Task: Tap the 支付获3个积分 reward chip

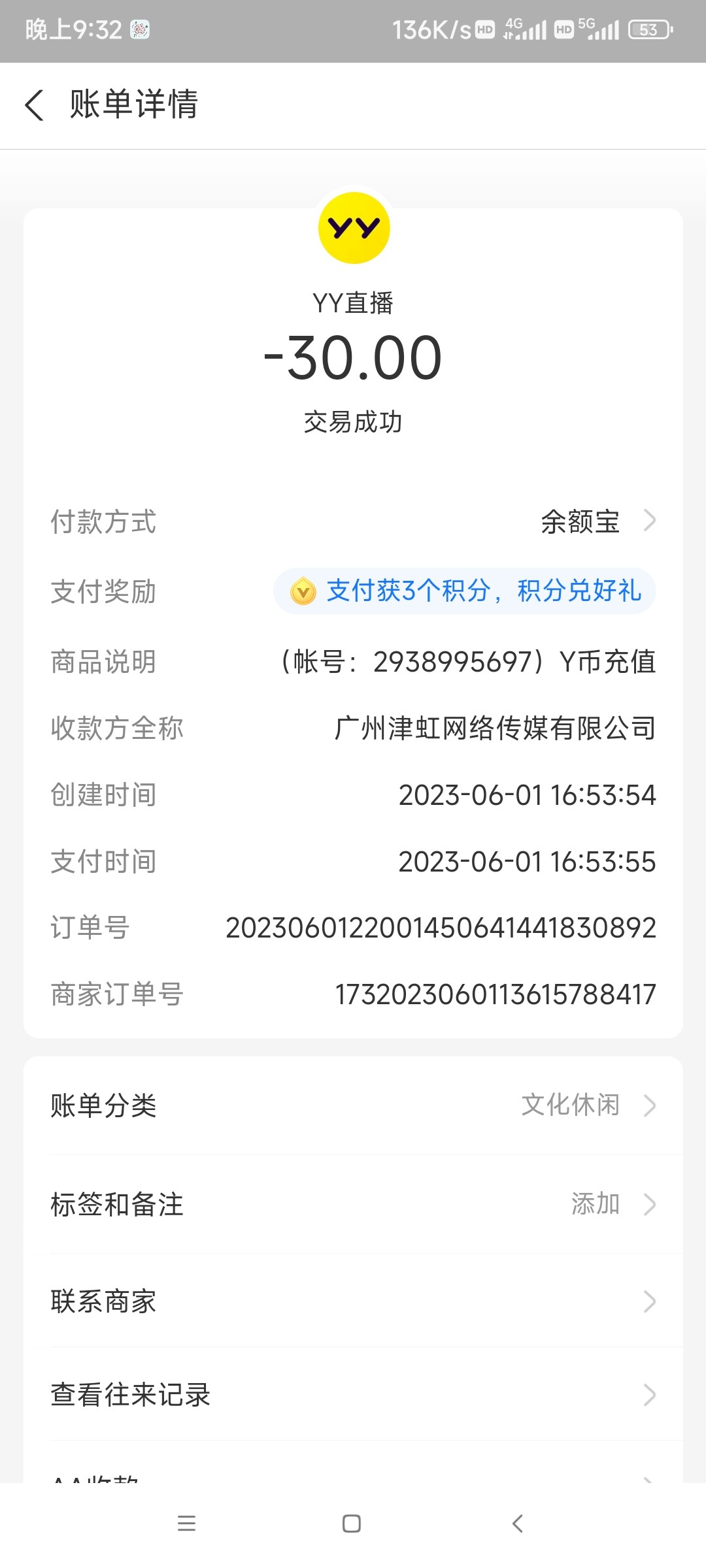Action: pyautogui.click(x=465, y=591)
